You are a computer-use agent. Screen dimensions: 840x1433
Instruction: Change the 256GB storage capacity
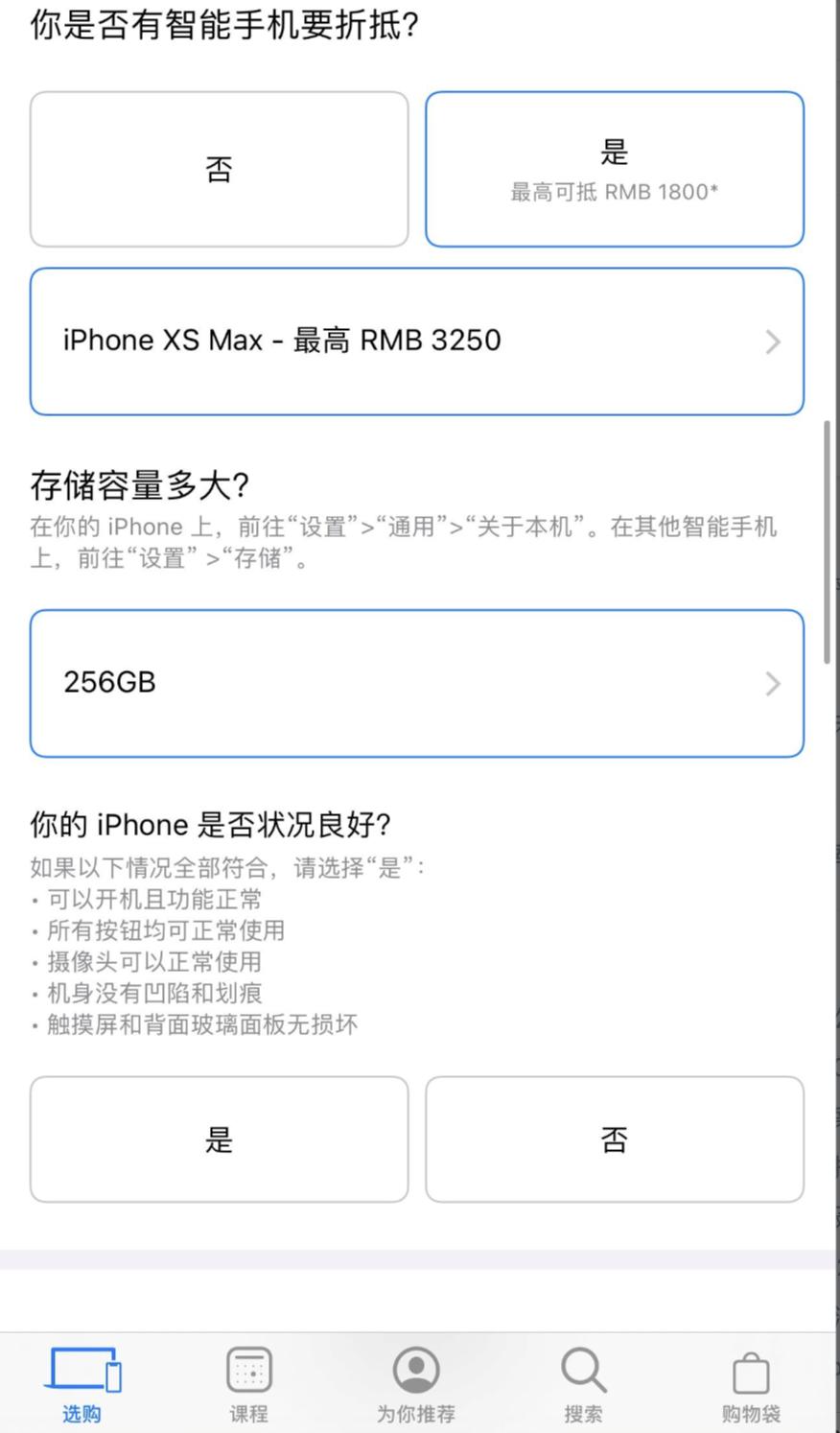pos(416,683)
